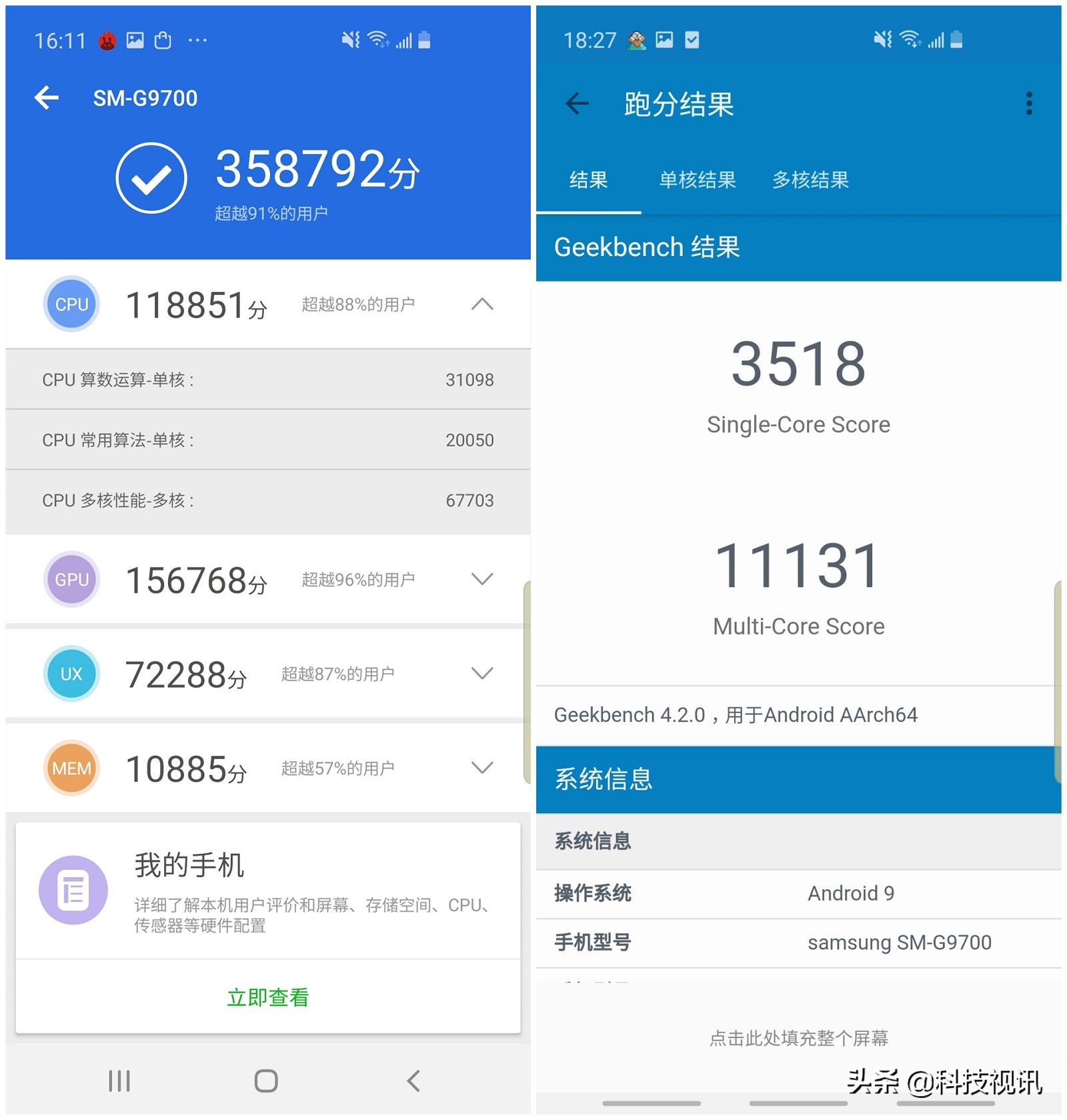The height and width of the screenshot is (1120, 1067).
Task: Tap the share icon in the status bar
Action: 162,39
